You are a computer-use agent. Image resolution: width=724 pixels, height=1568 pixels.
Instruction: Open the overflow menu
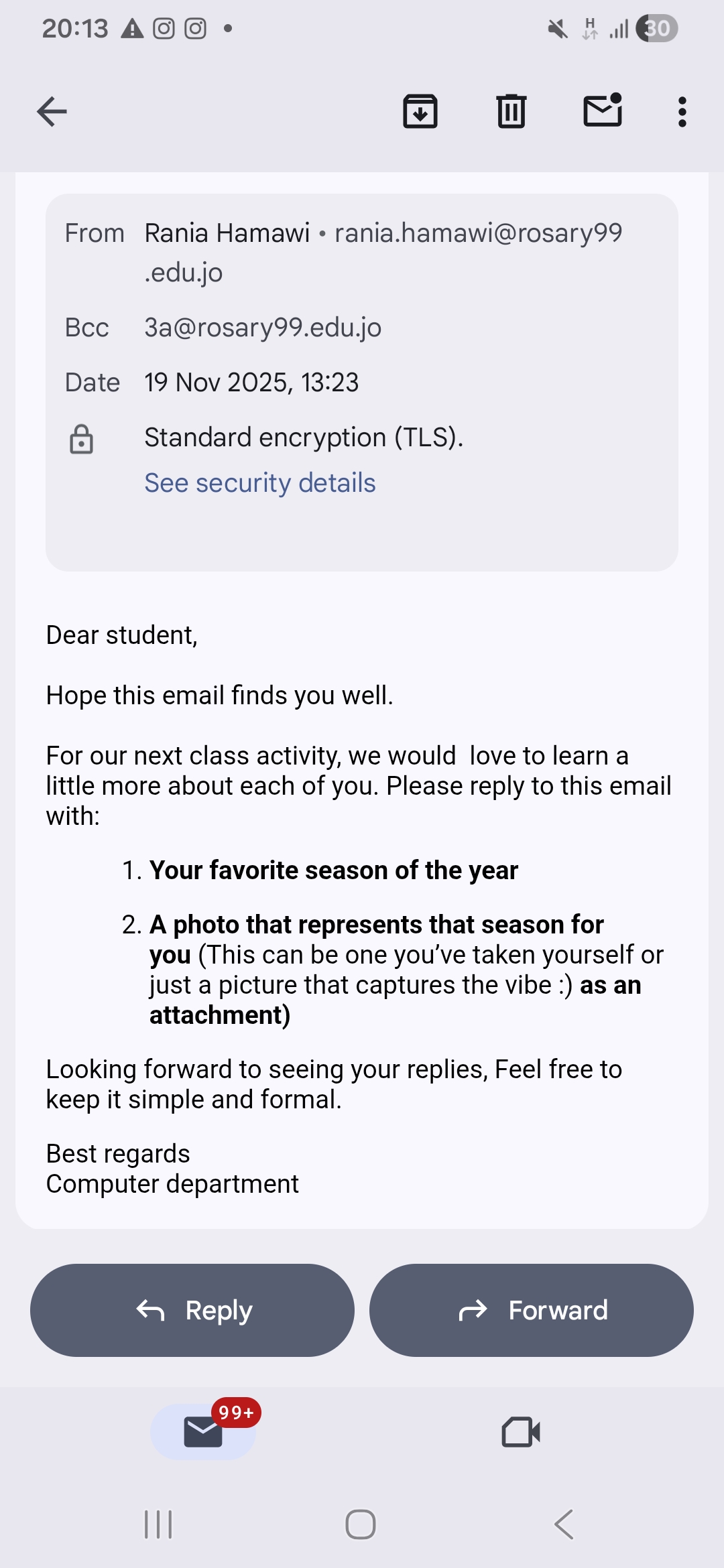point(682,111)
